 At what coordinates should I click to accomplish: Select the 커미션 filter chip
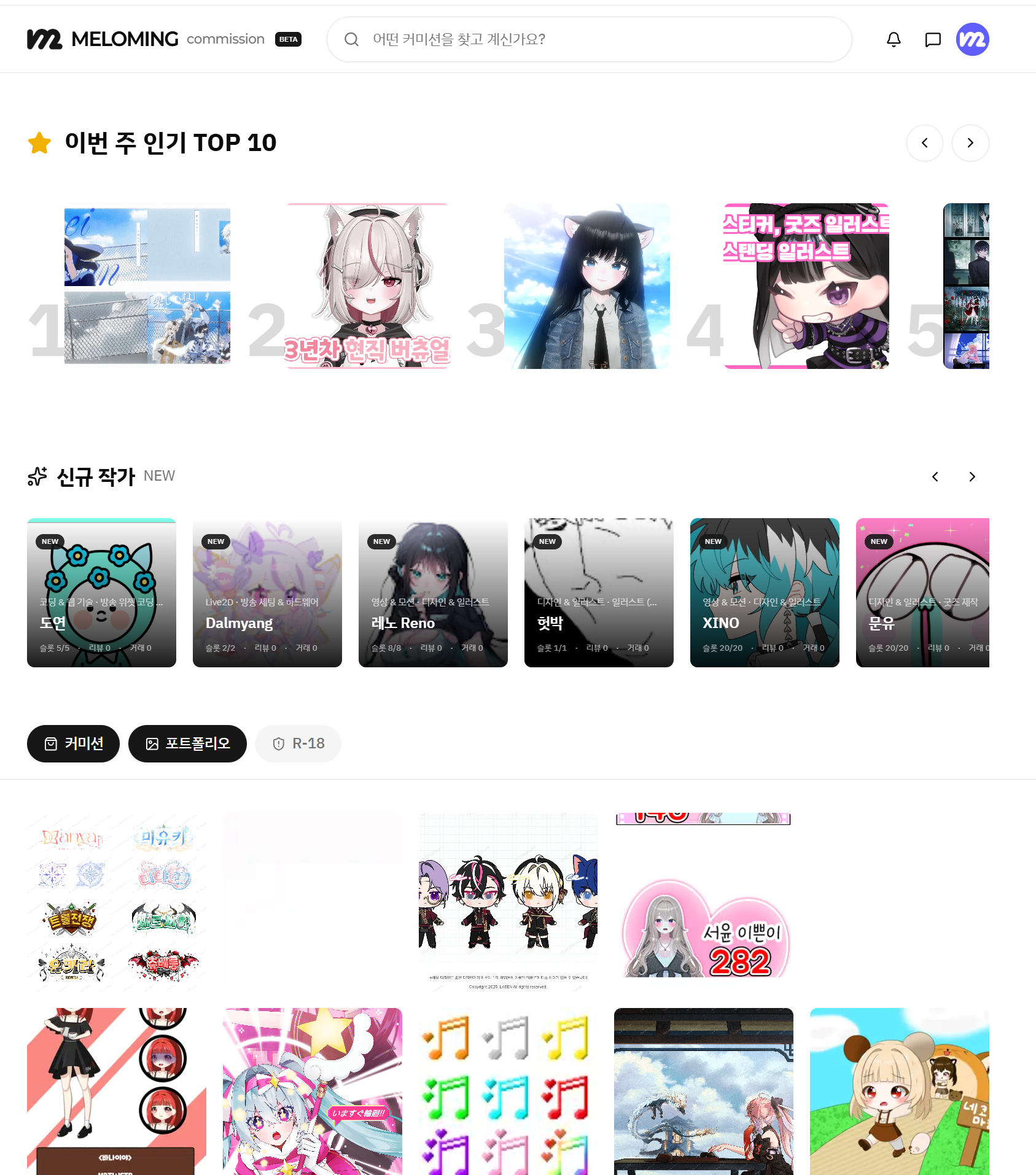tap(73, 744)
